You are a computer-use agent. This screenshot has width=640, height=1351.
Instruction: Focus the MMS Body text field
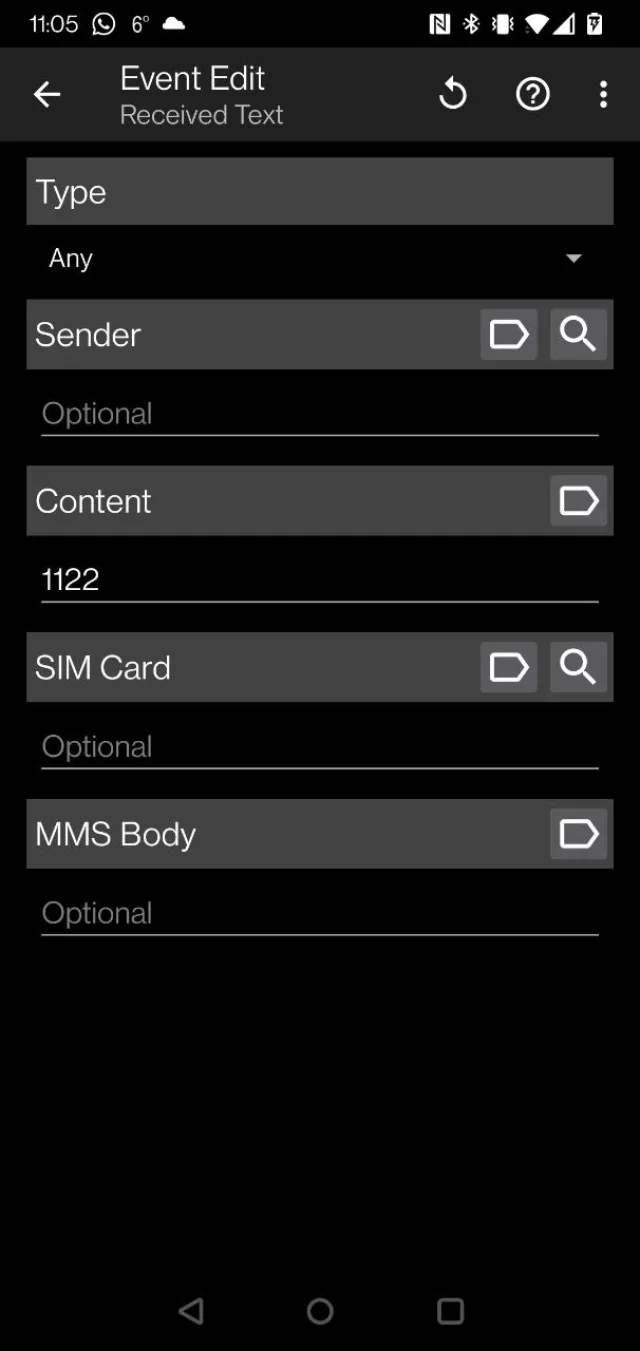319,913
